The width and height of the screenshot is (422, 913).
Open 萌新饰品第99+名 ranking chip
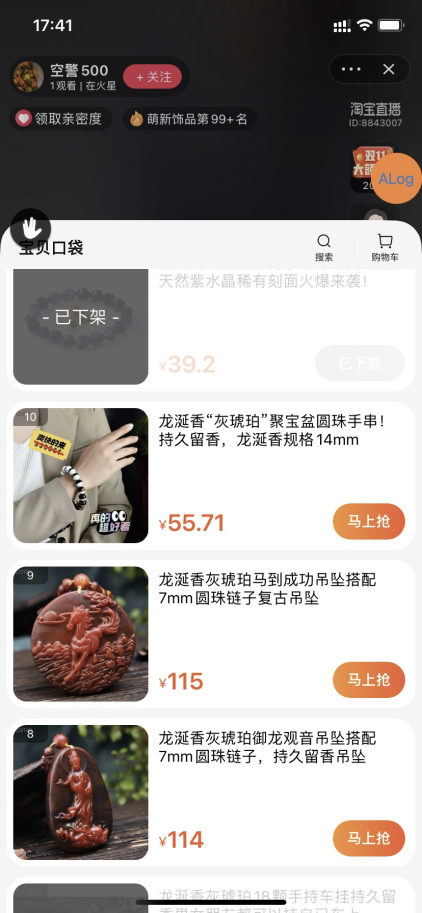[190, 119]
